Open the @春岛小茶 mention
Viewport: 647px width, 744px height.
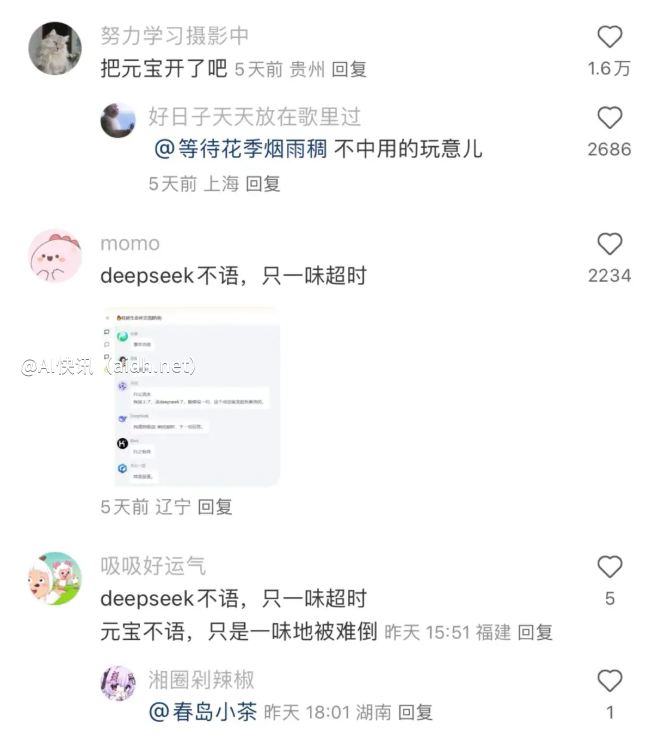point(203,712)
